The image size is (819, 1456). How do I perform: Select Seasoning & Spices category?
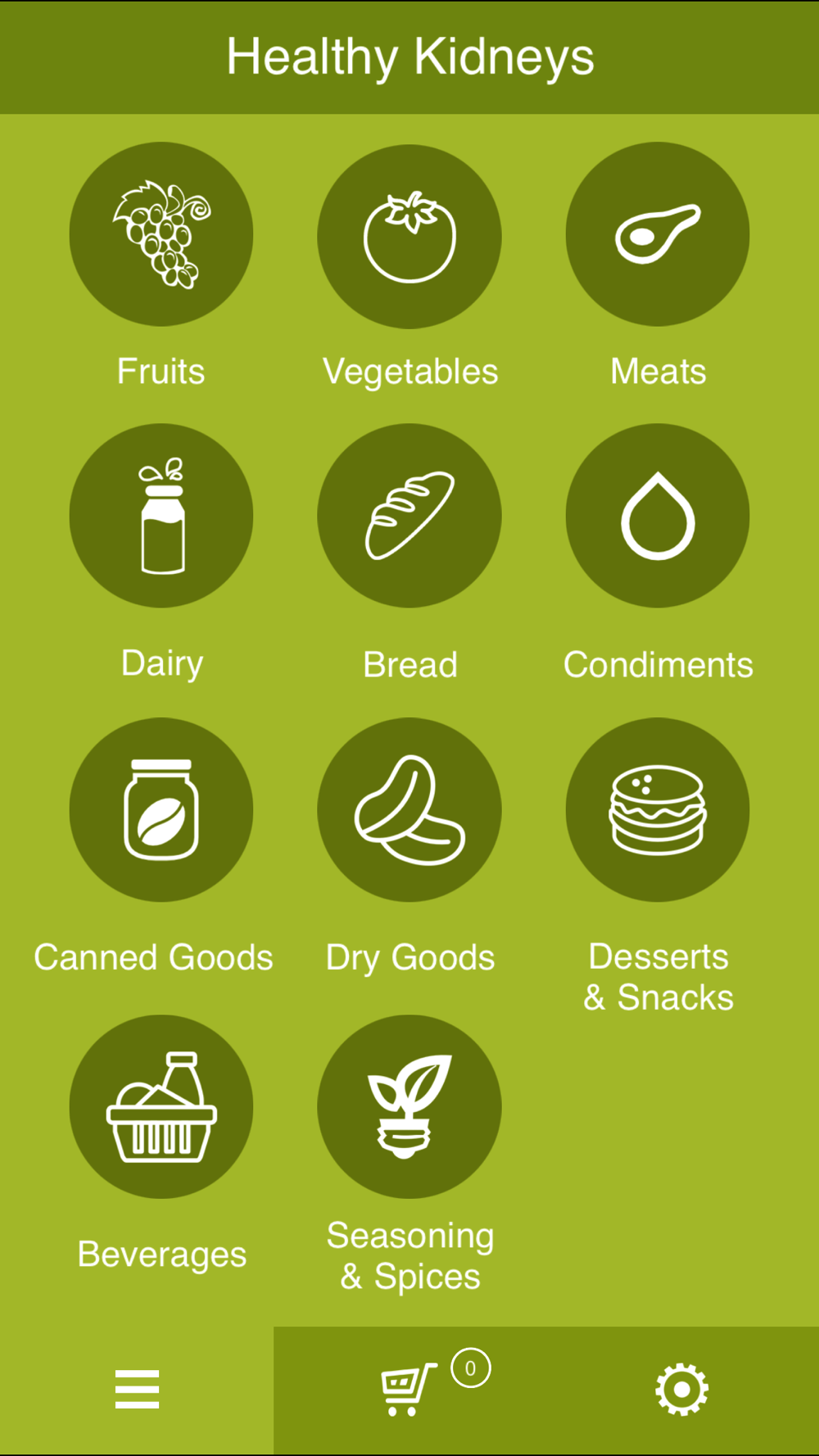point(409,1106)
